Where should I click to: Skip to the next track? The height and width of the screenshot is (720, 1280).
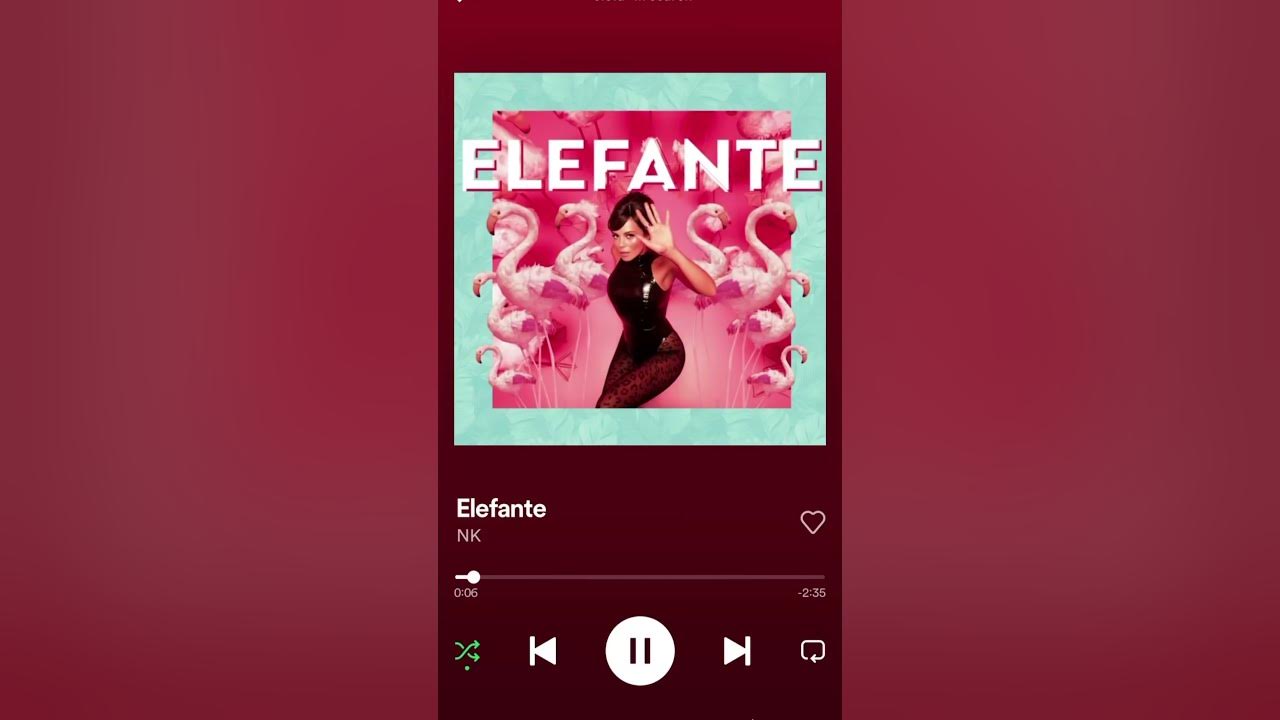pyautogui.click(x=737, y=651)
